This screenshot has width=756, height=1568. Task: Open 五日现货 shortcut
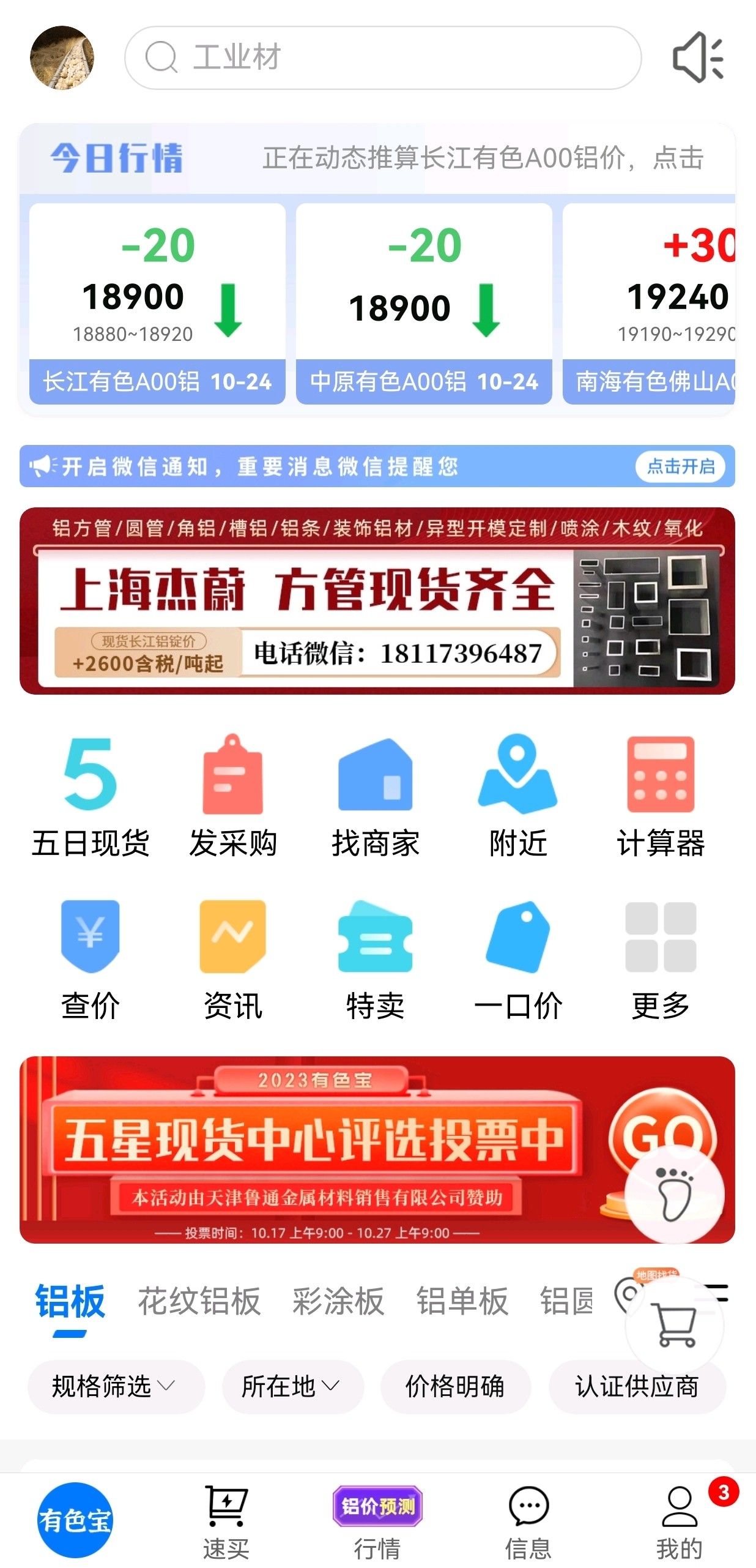pyautogui.click(x=91, y=796)
